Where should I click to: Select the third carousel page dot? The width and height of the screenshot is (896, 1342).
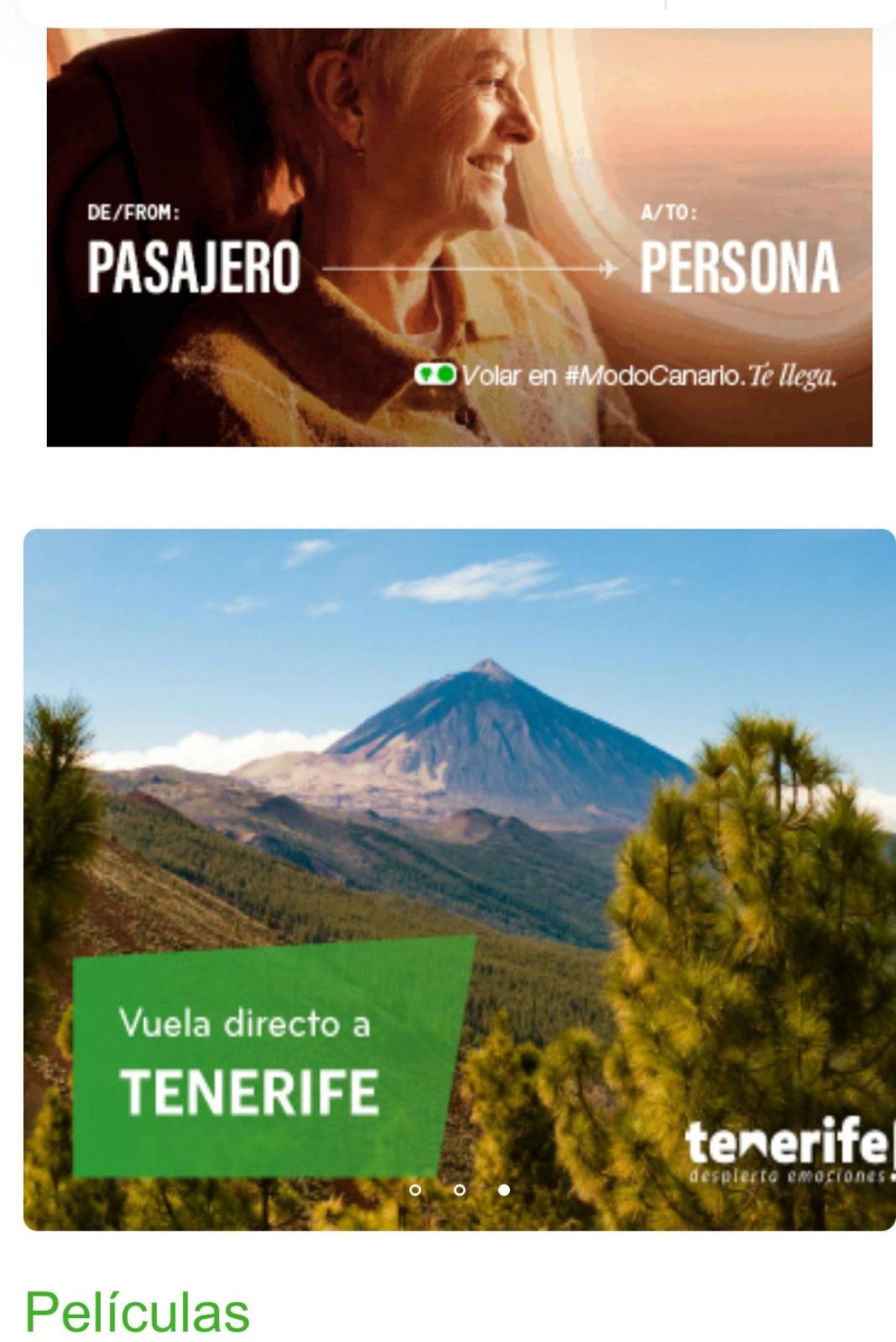pos(505,1190)
